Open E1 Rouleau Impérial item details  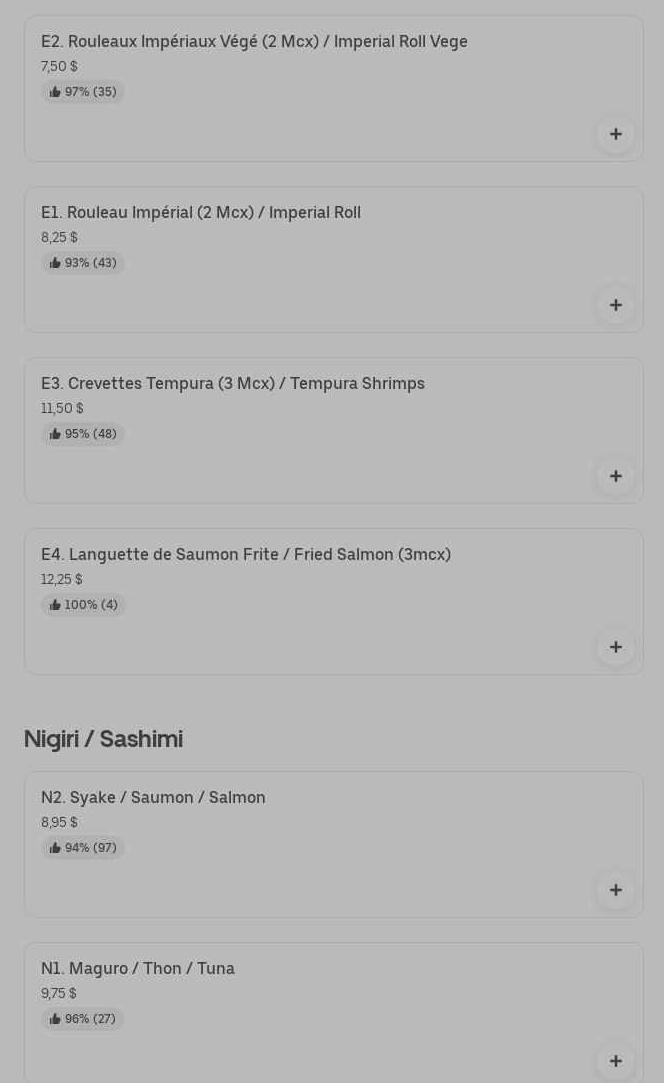(x=334, y=260)
